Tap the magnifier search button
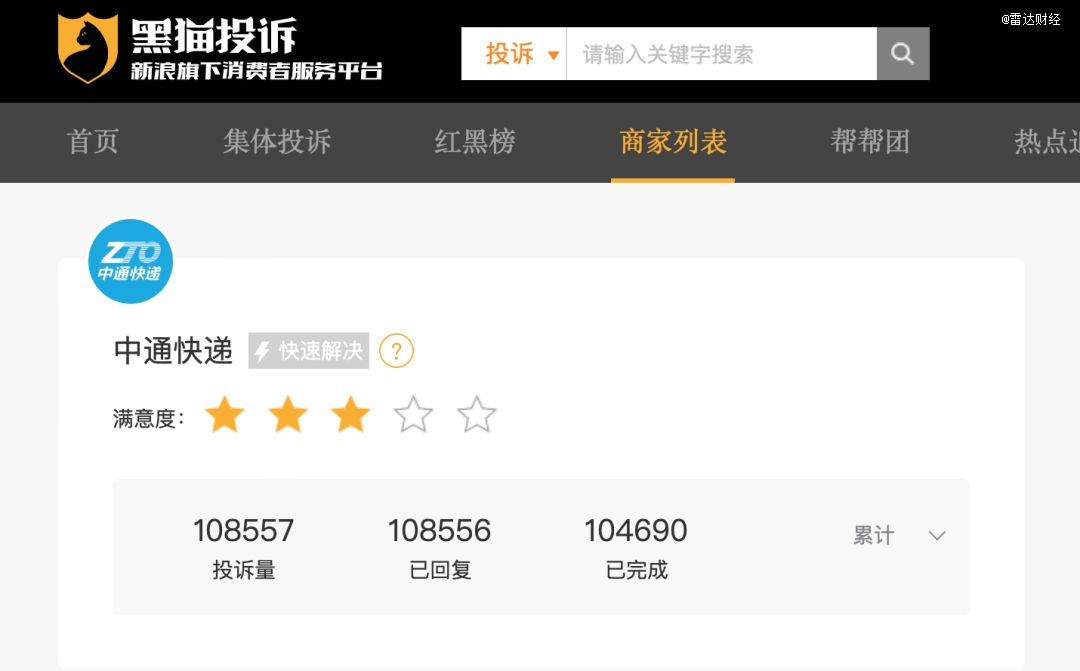Viewport: 1080px width, 671px height. (x=903, y=54)
